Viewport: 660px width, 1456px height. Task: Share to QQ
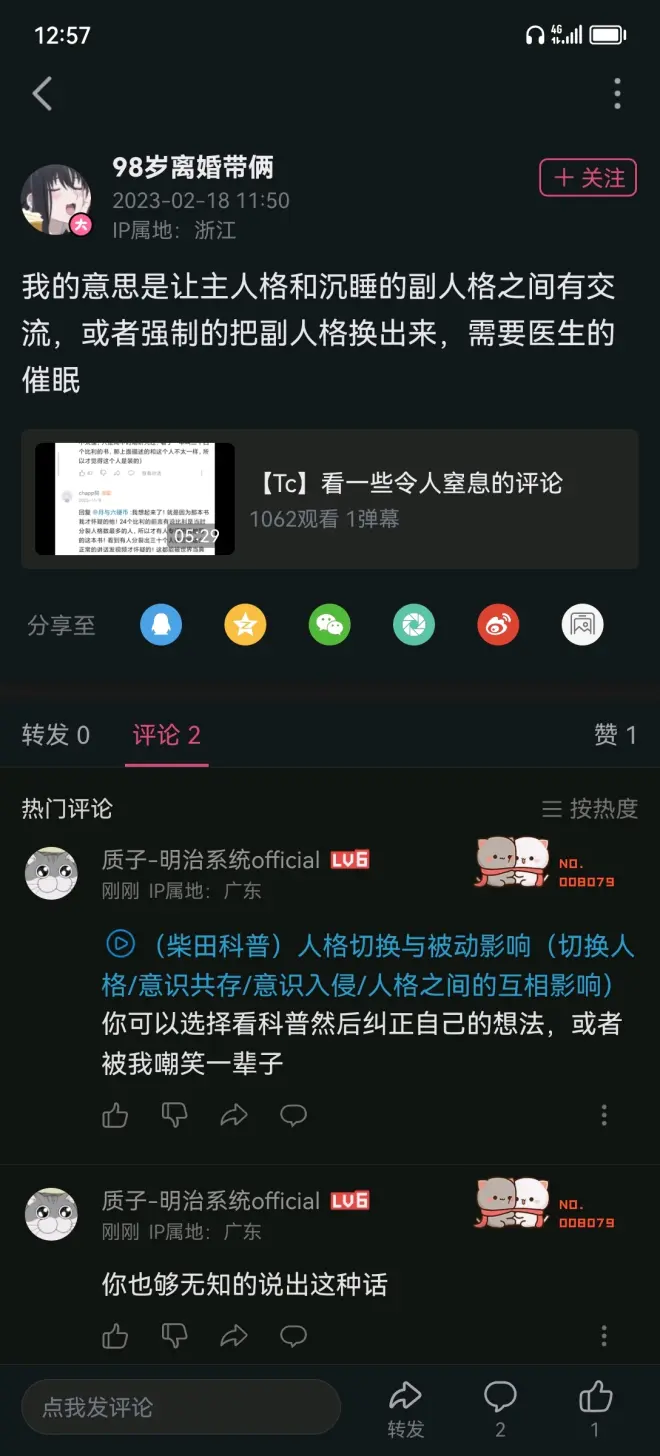tap(161, 625)
